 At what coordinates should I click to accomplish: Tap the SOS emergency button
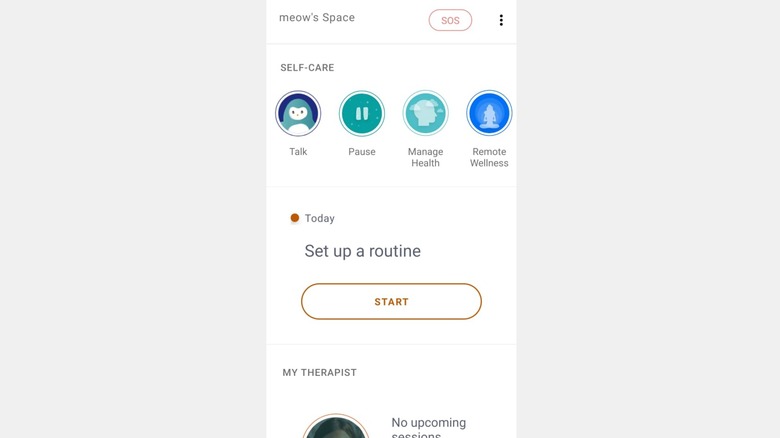[450, 20]
